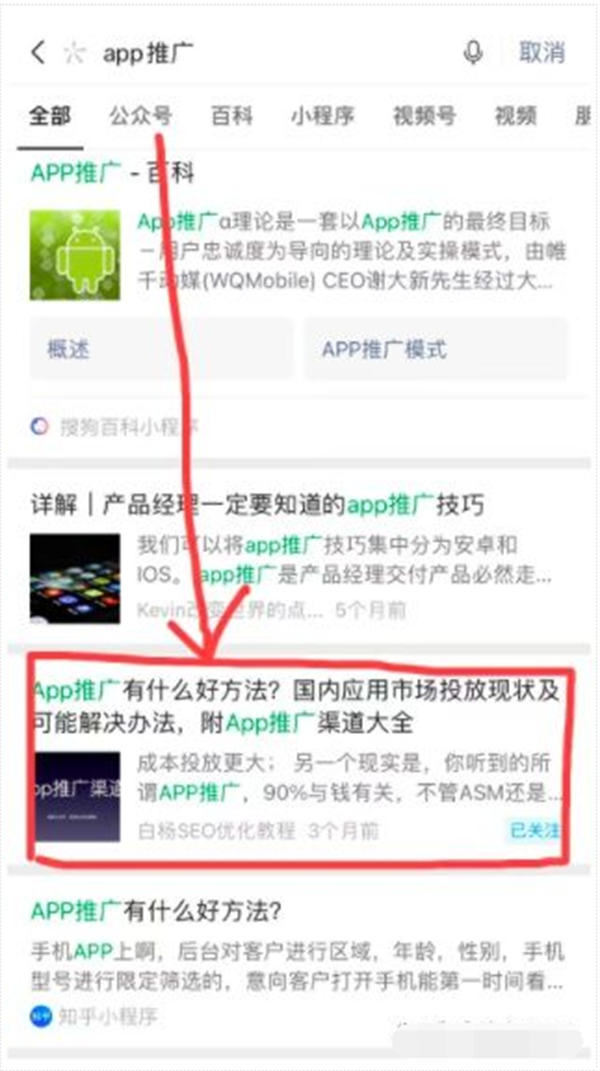Open article 详解｜产品经理一定要知道的app推广技巧
Viewport: 600px width, 1071px height.
[258, 505]
